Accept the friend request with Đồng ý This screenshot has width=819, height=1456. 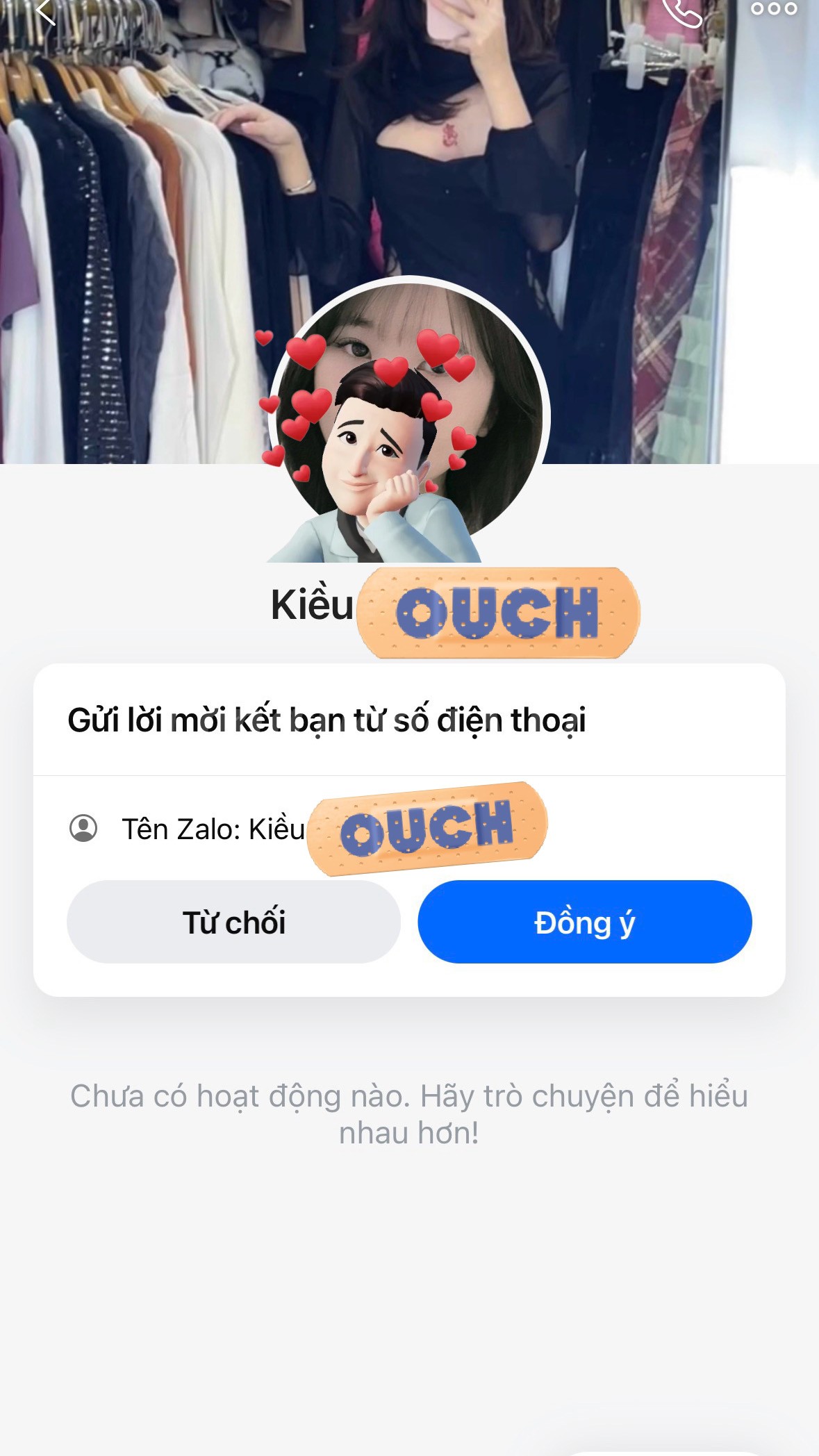[x=585, y=922]
